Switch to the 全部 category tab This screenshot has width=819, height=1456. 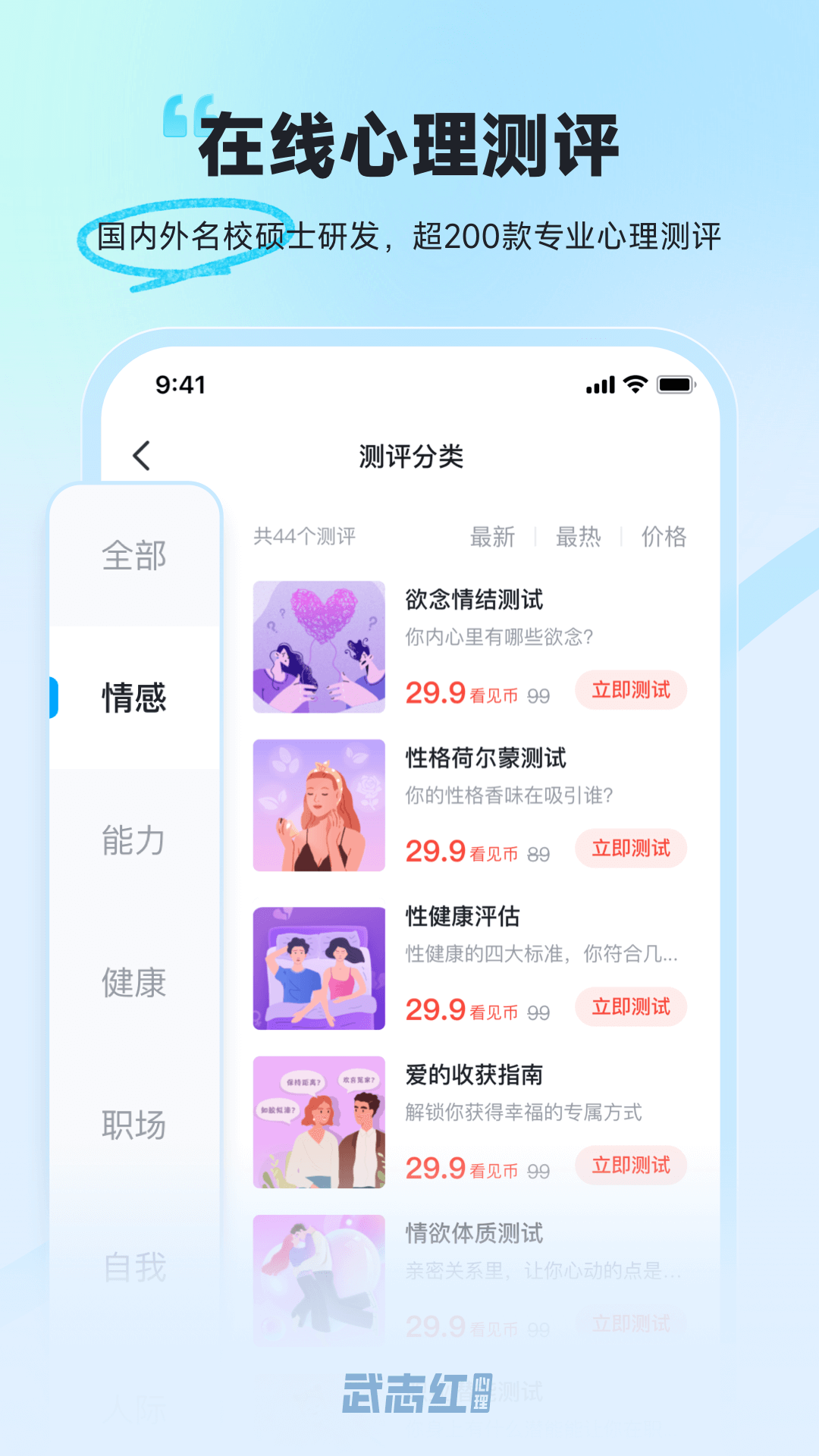pos(133,556)
